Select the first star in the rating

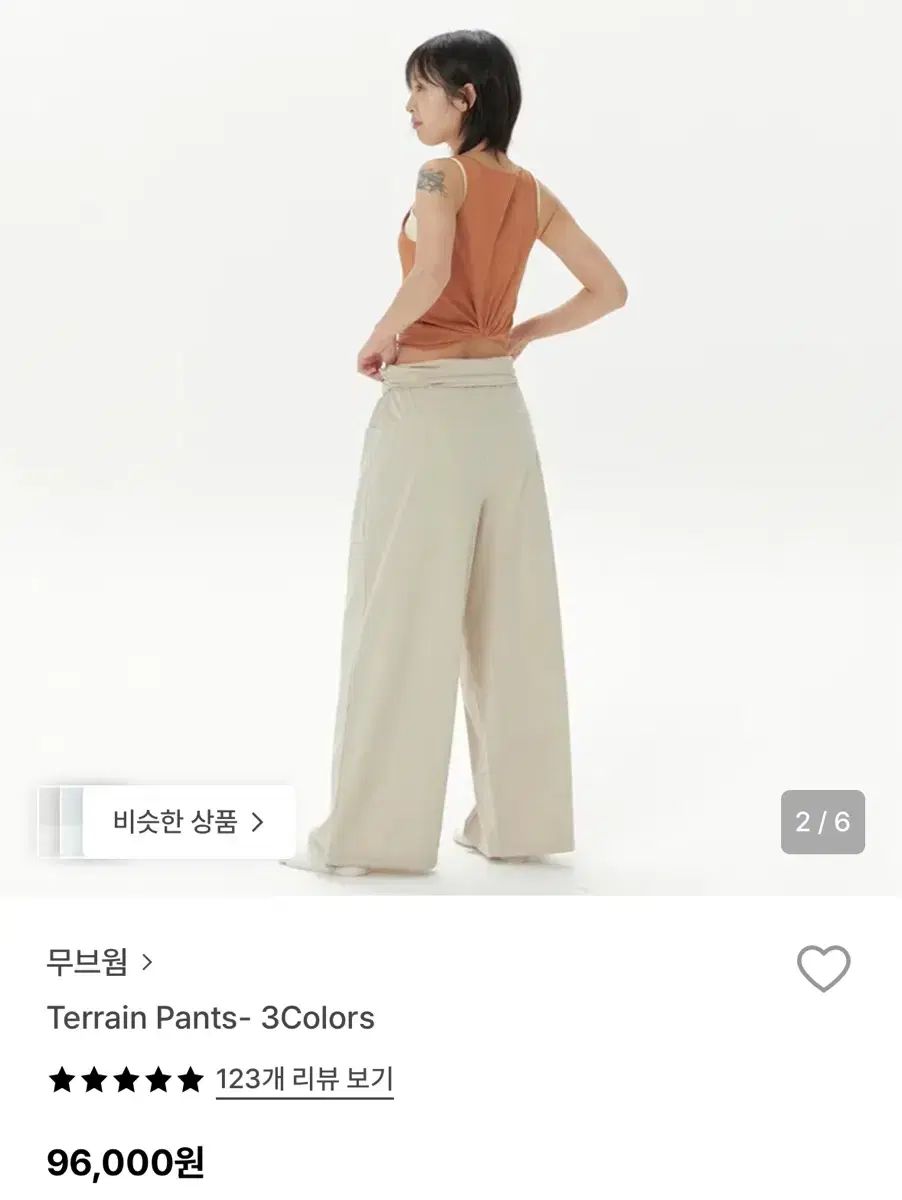pyautogui.click(x=62, y=1080)
